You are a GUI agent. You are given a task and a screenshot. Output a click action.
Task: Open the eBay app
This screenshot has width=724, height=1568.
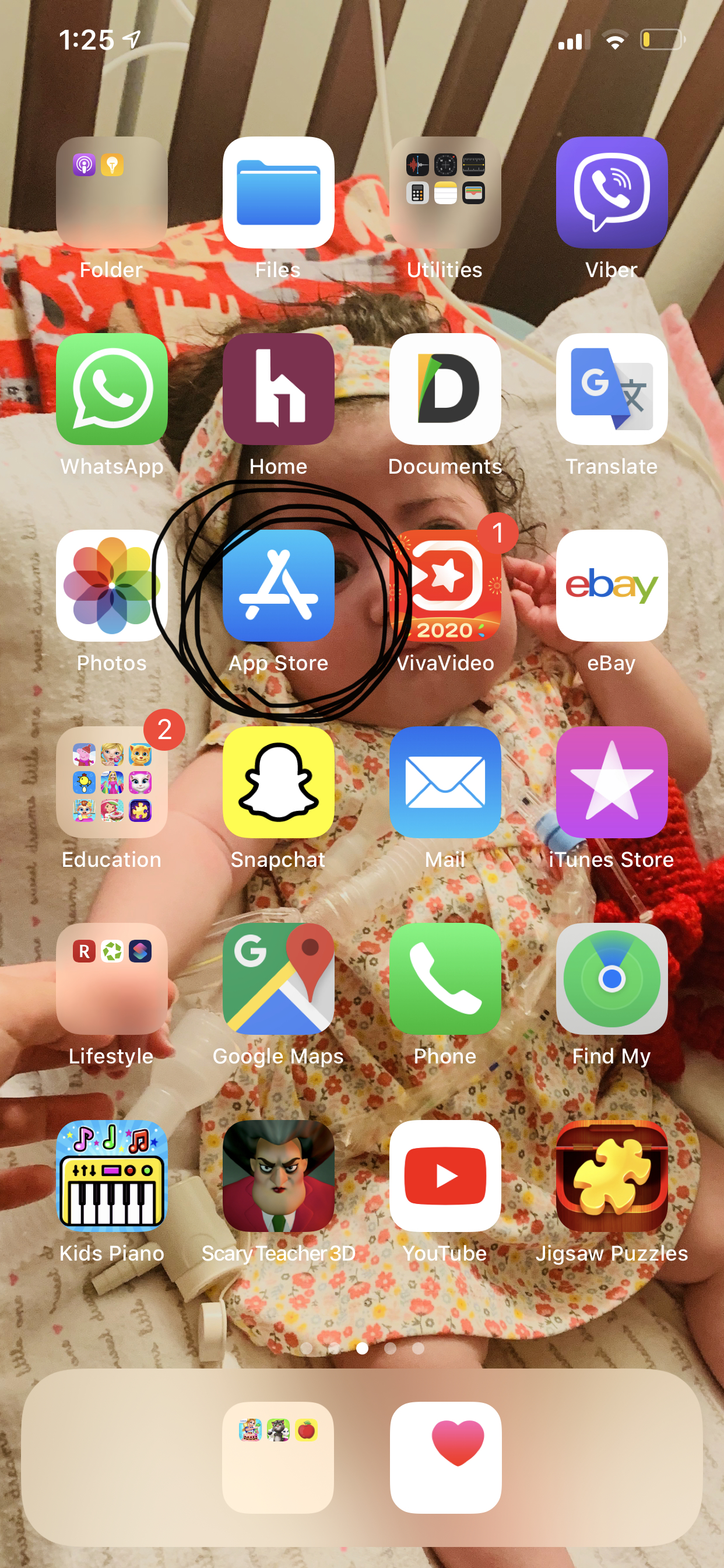pyautogui.click(x=611, y=586)
